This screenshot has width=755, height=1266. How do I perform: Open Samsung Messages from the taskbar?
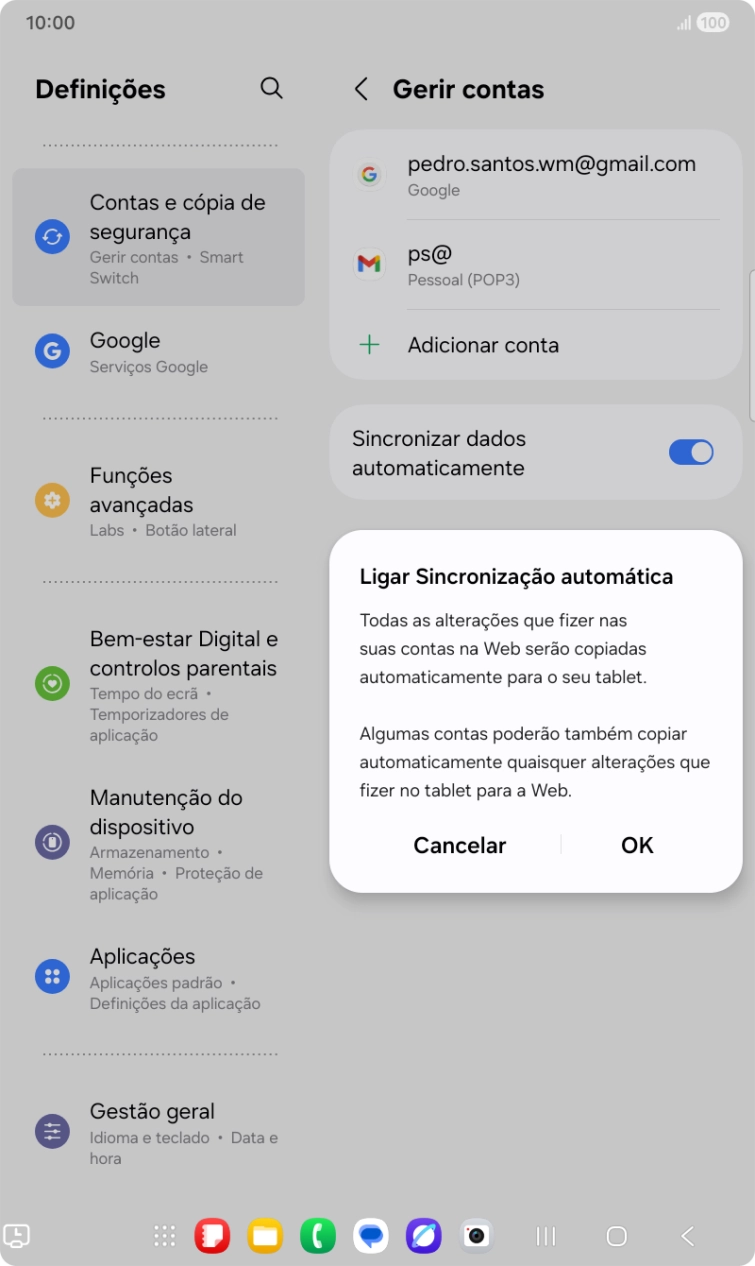coord(371,1237)
